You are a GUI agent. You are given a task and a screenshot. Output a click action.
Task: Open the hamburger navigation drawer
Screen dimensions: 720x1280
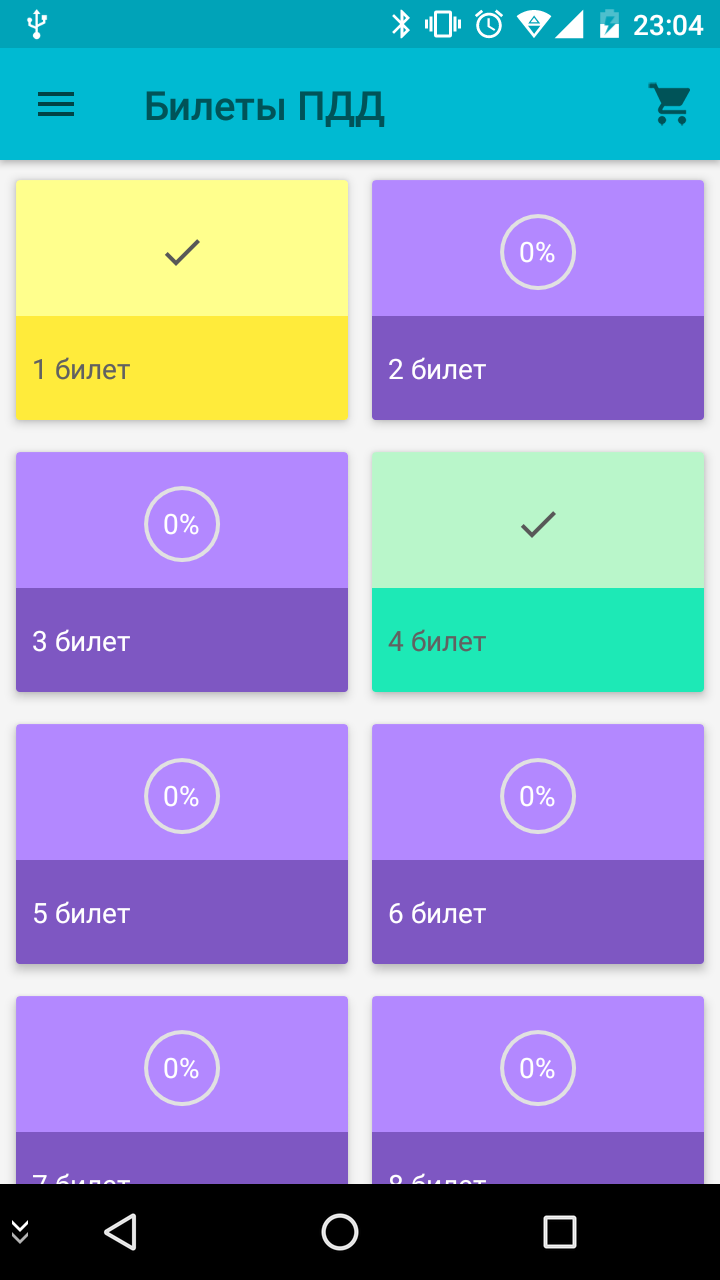[x=56, y=104]
